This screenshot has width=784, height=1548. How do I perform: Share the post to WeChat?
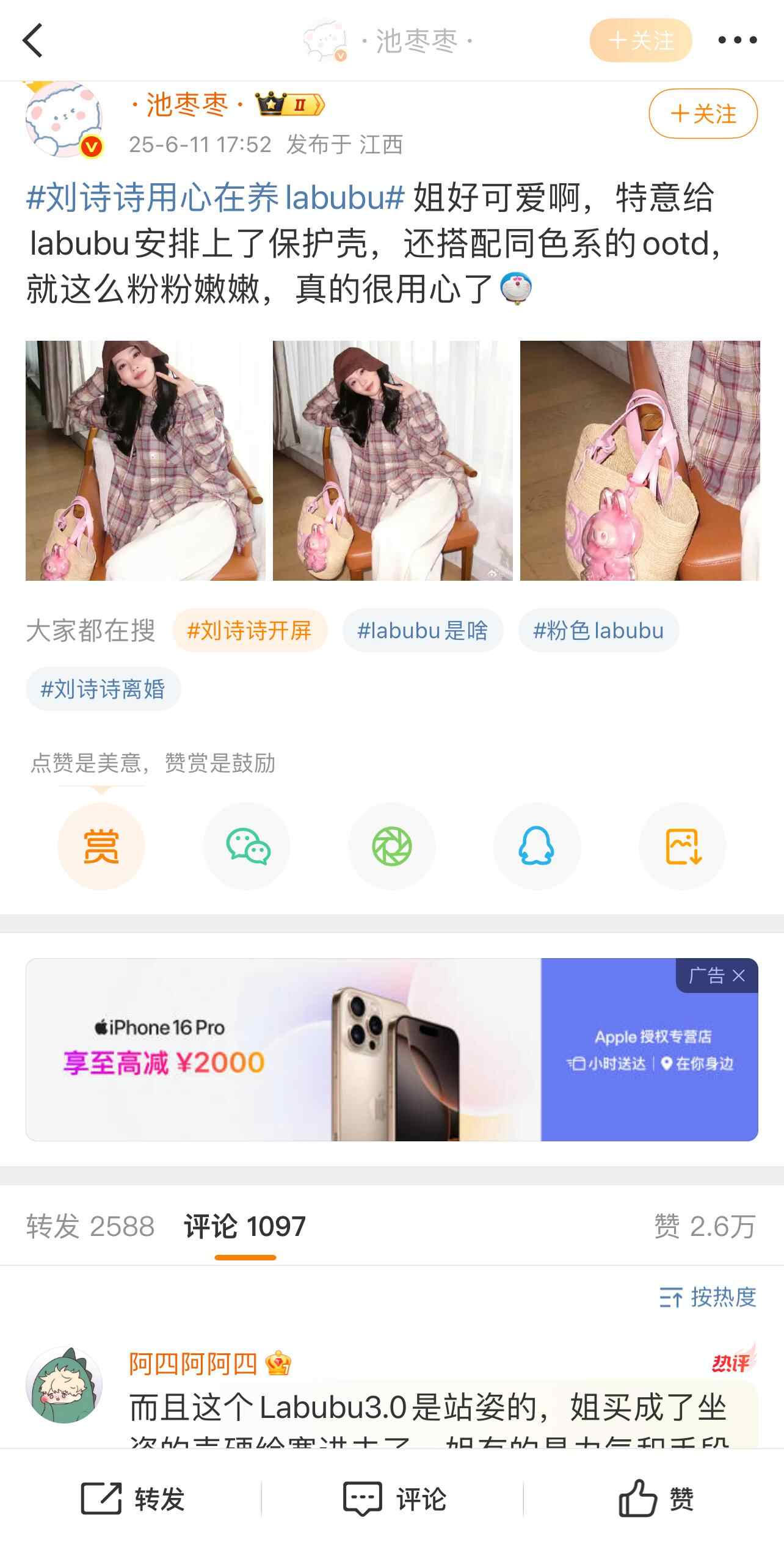pyautogui.click(x=247, y=846)
